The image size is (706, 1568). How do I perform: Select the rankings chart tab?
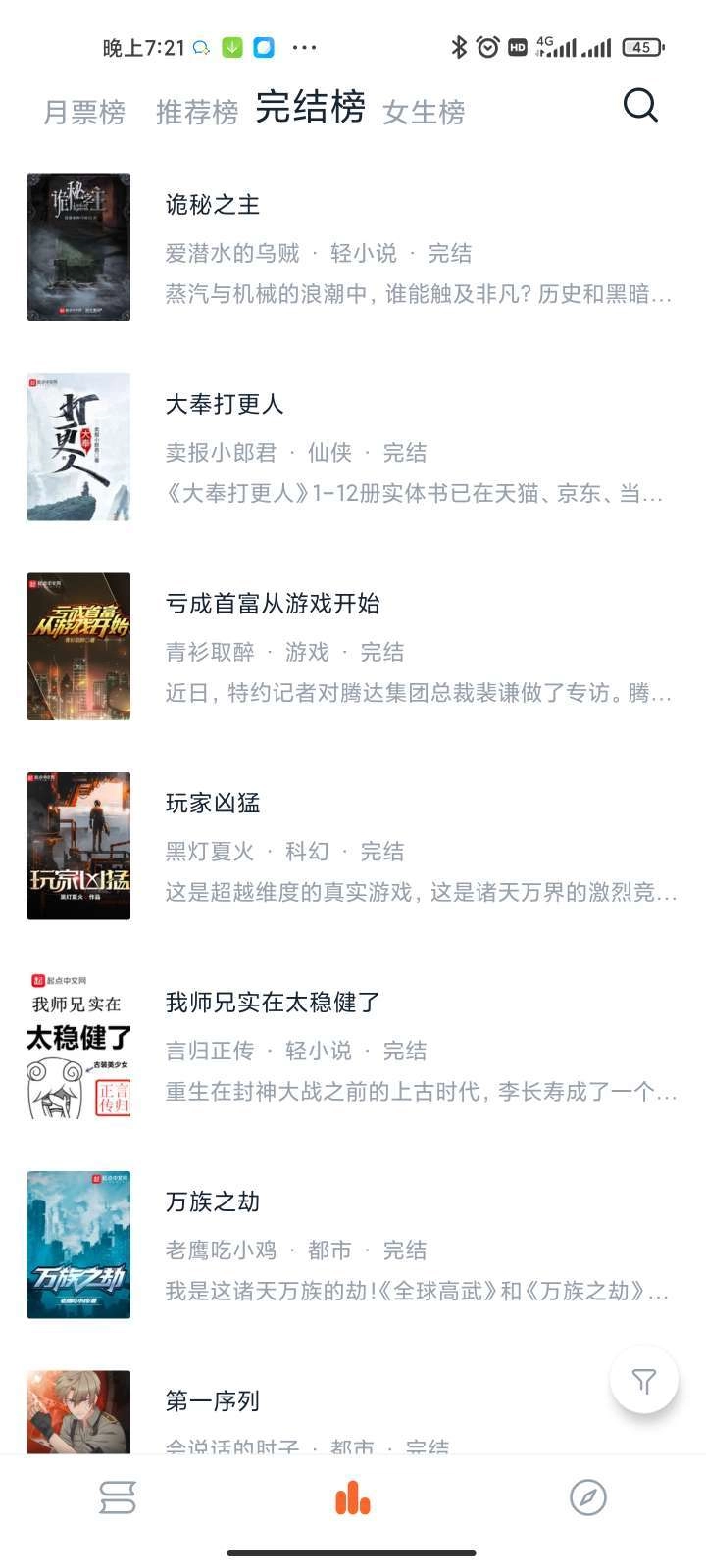point(353,1497)
